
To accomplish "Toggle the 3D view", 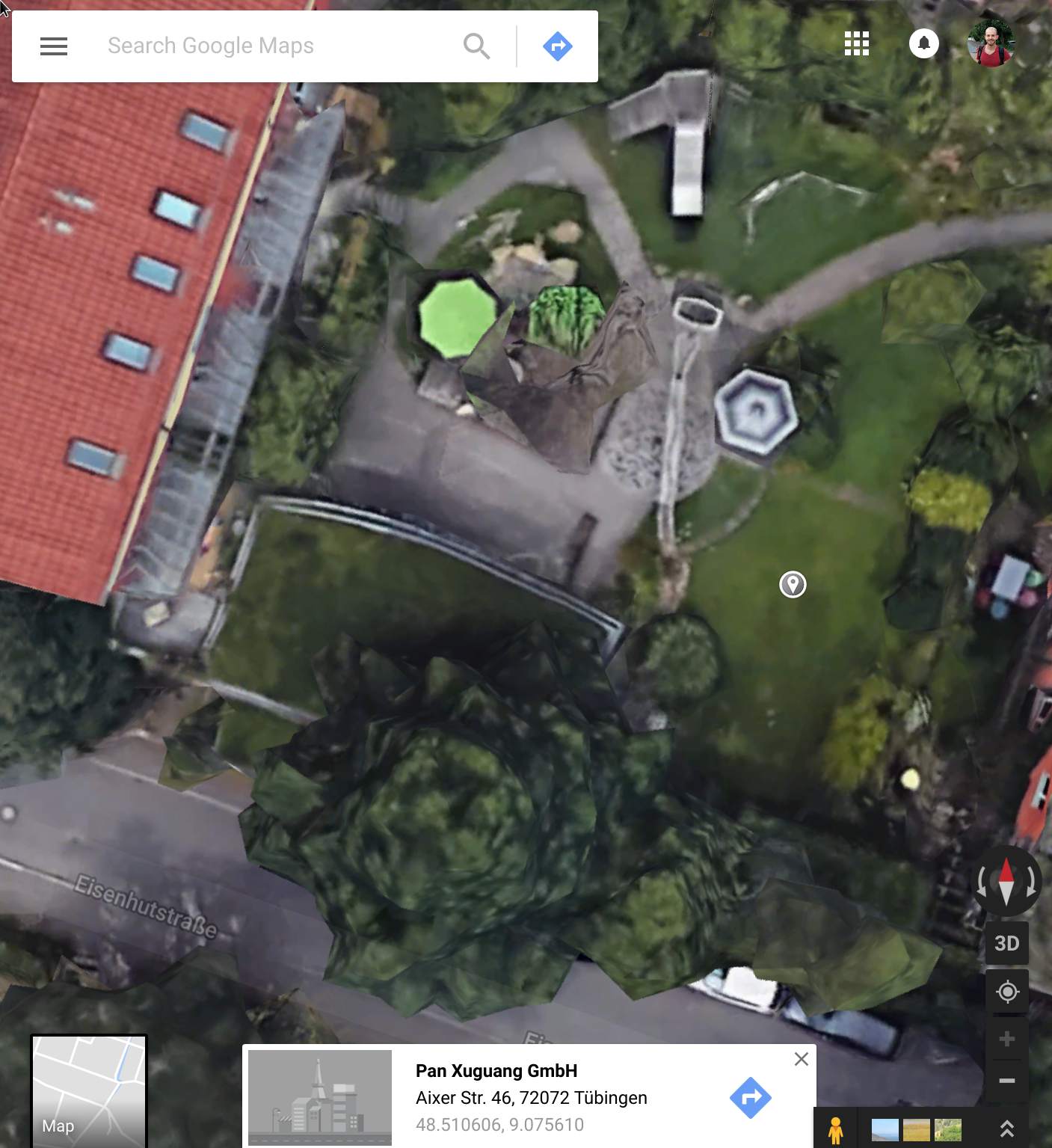I will coord(1006,943).
